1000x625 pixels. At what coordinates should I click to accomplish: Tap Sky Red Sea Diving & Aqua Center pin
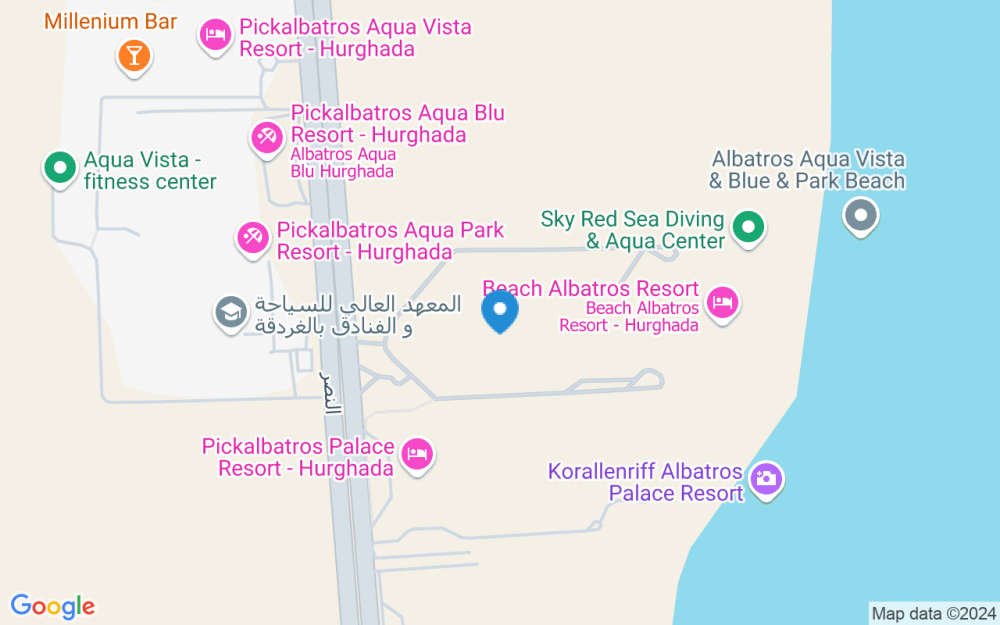pyautogui.click(x=747, y=227)
